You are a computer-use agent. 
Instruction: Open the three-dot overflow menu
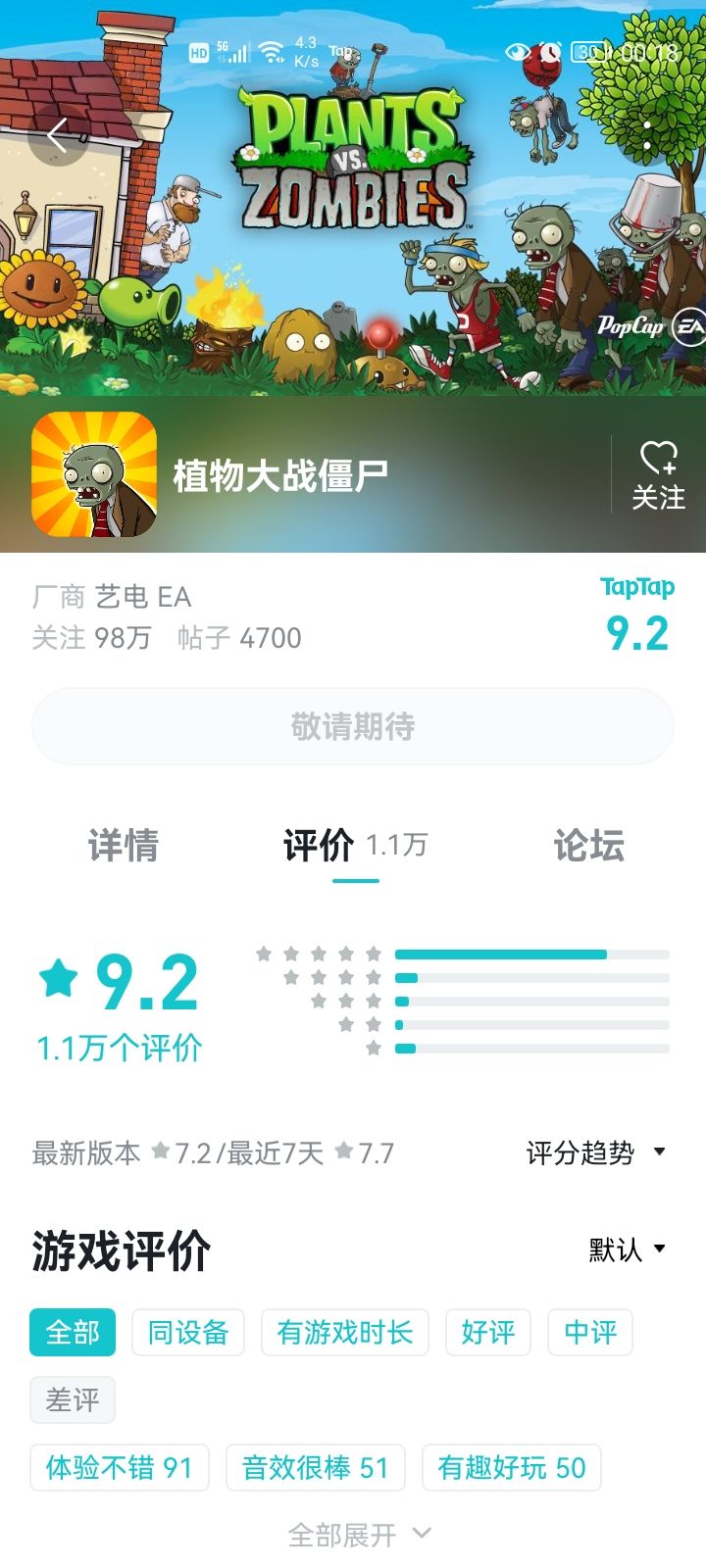[647, 135]
